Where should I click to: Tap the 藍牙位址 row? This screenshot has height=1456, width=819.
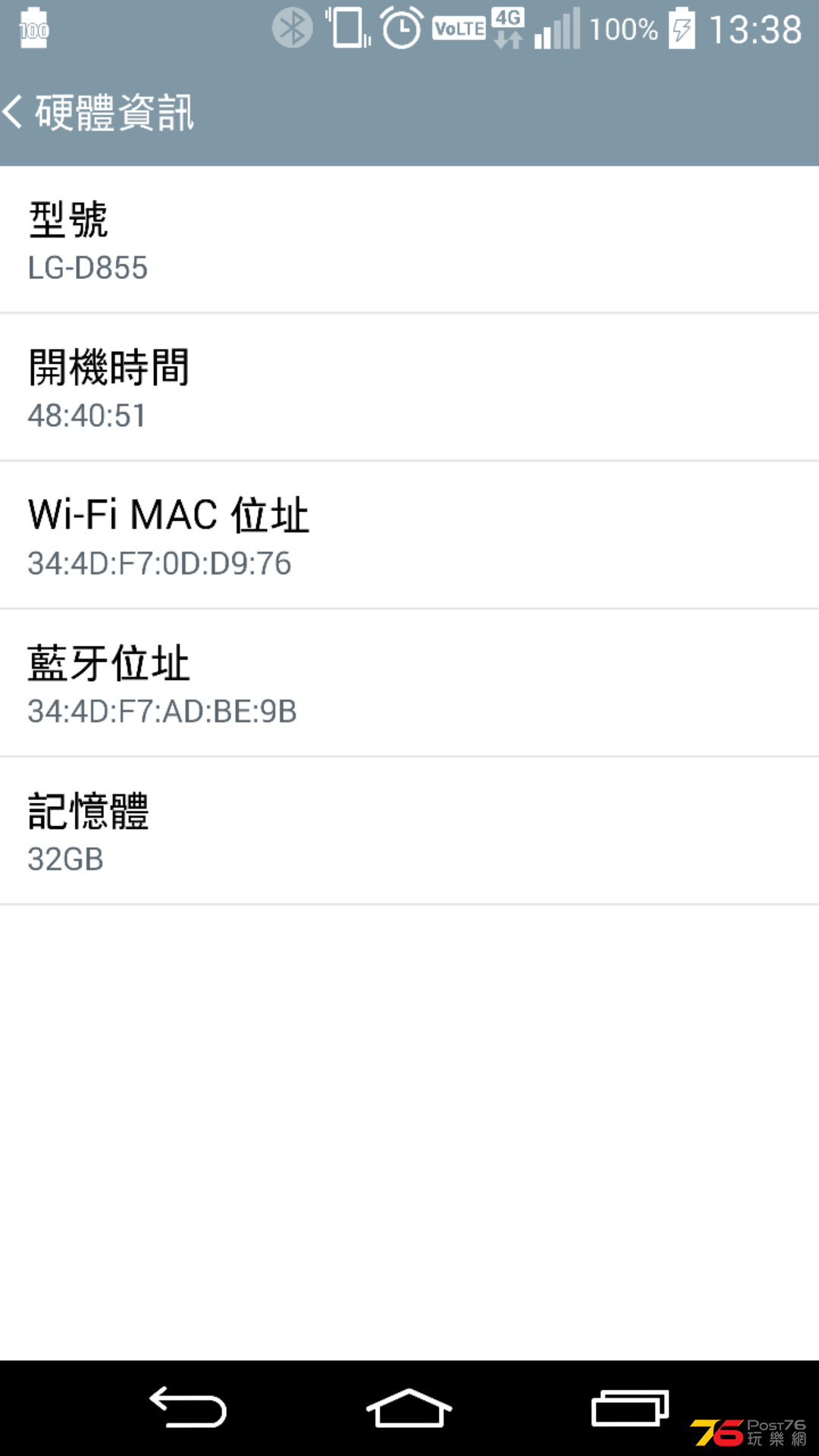tap(409, 682)
